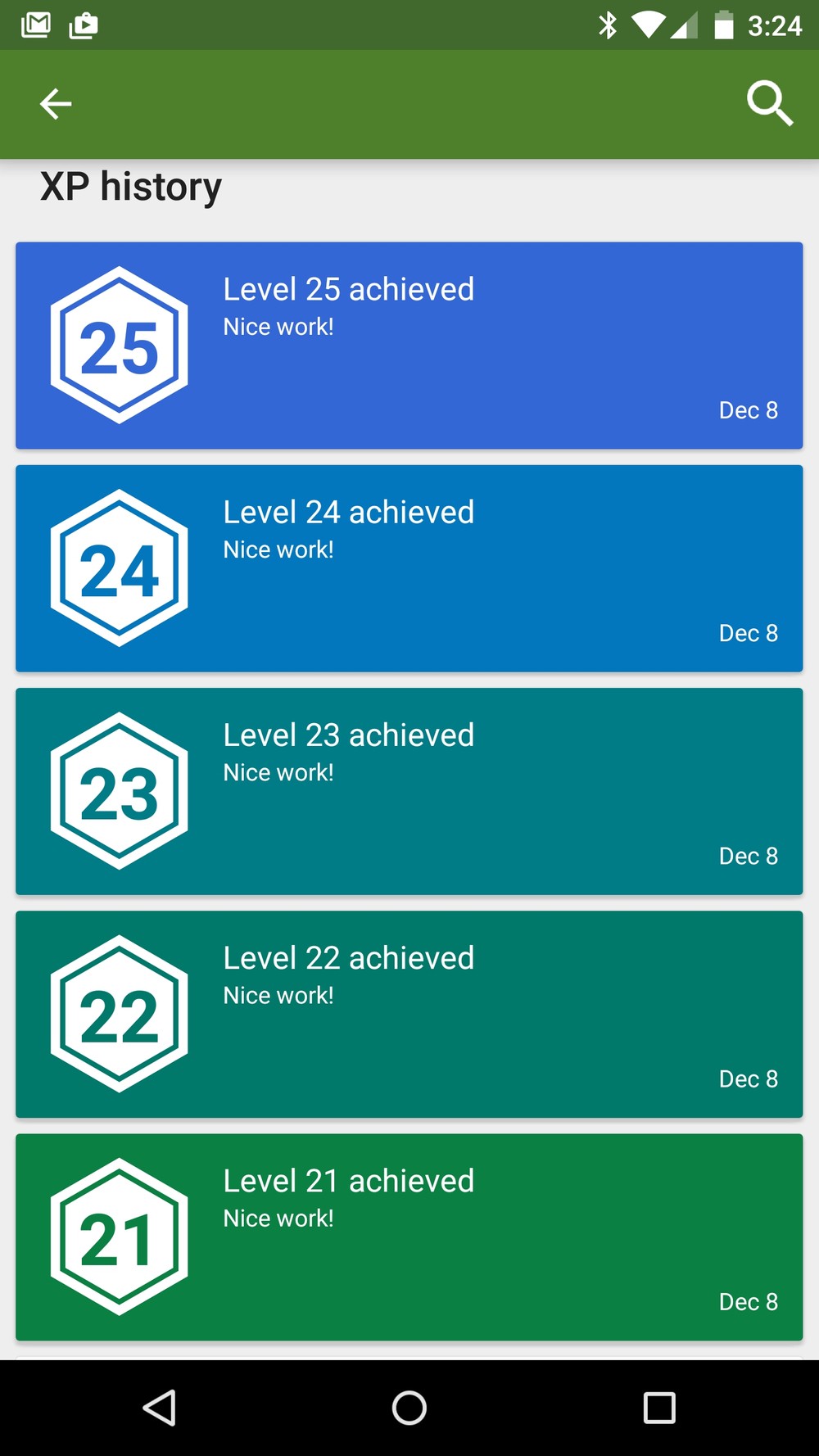
Task: Tap the Level 22 achieved card
Action: pyautogui.click(x=409, y=1014)
